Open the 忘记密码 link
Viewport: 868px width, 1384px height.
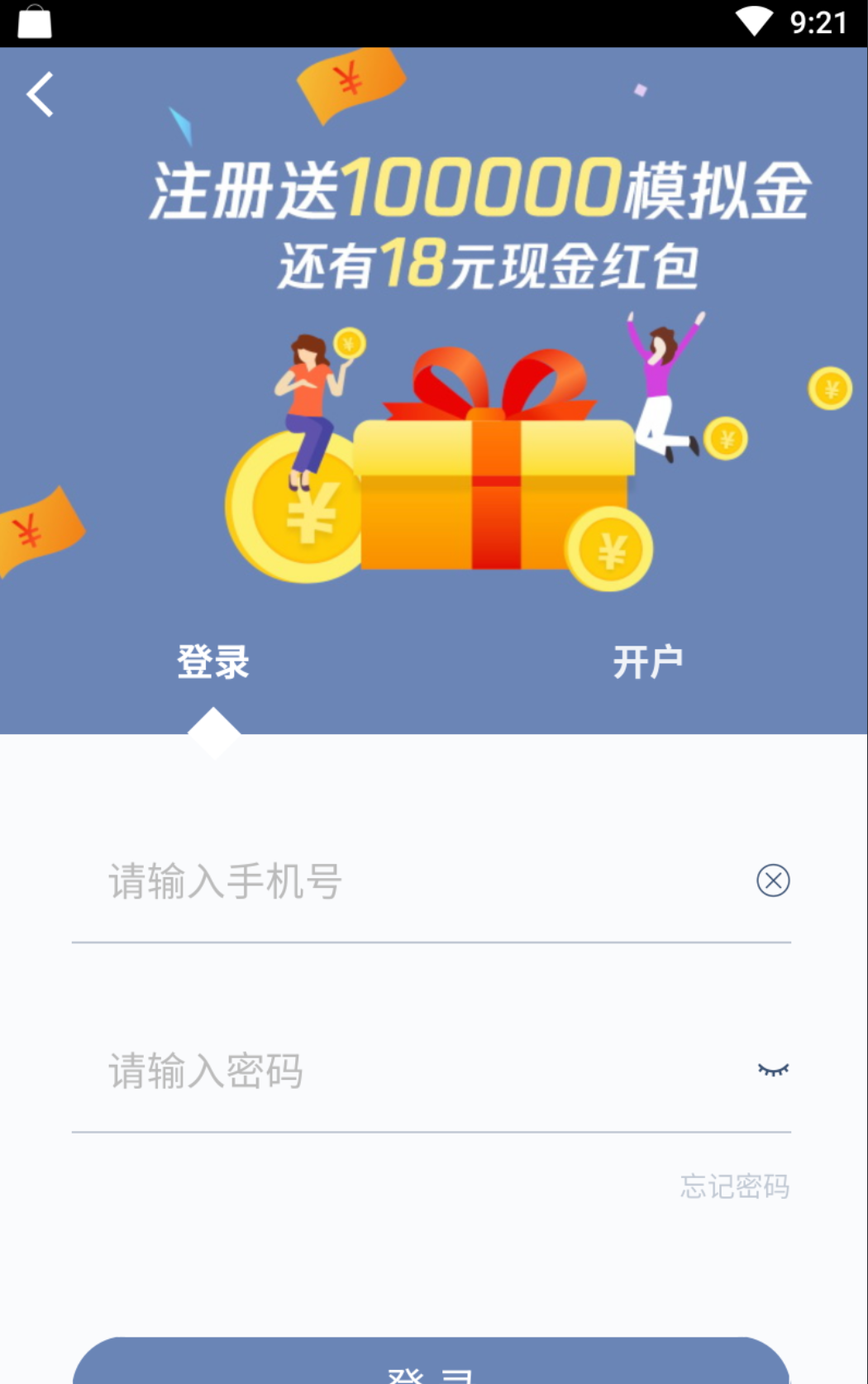734,1186
